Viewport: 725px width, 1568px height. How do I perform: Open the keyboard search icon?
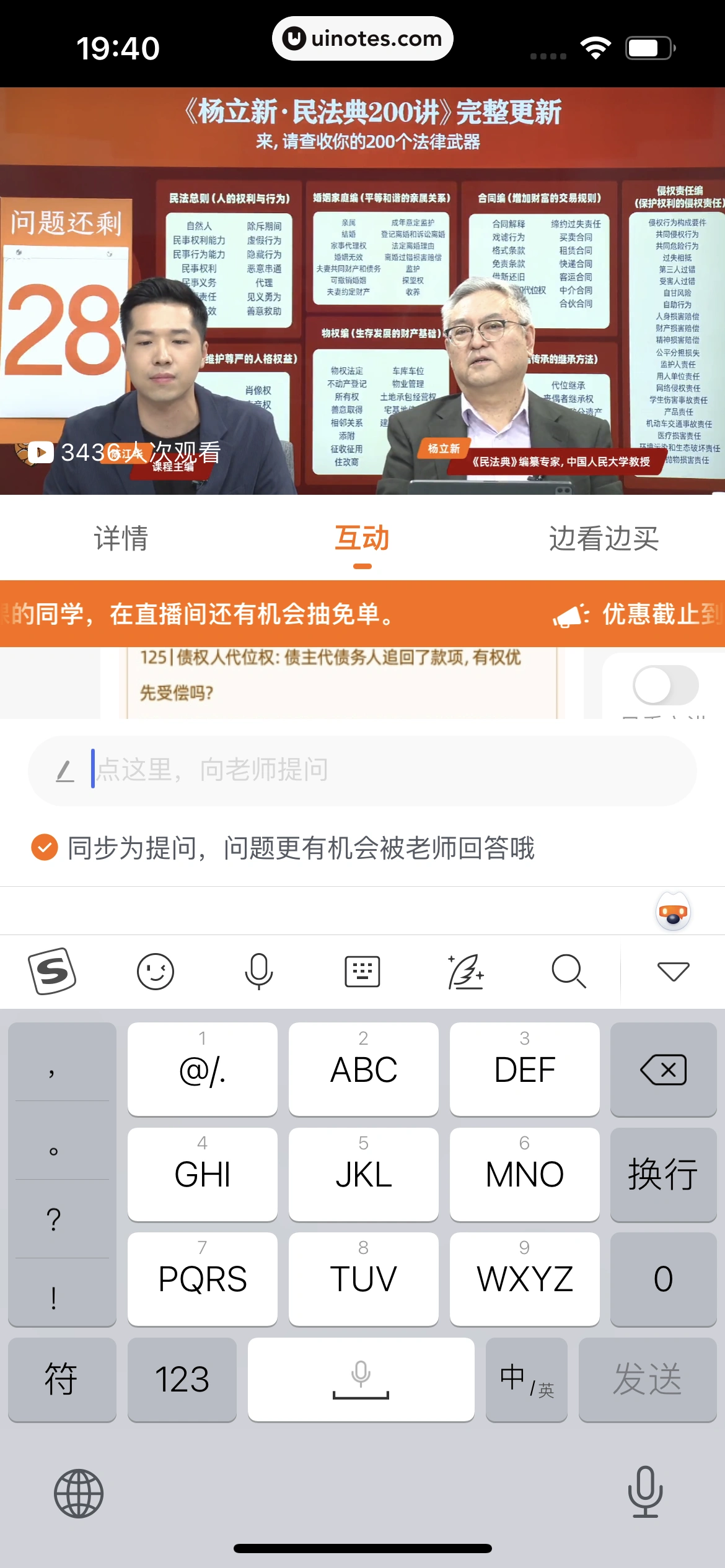tap(569, 972)
